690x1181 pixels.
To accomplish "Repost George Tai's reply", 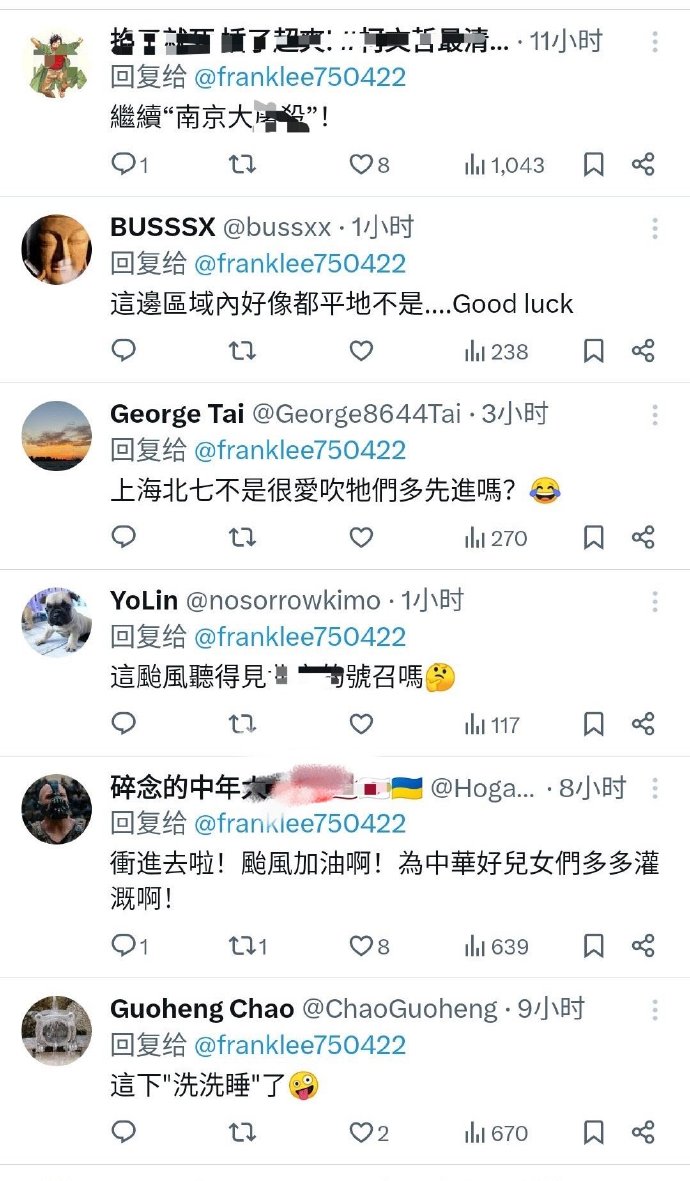I will pos(242,538).
